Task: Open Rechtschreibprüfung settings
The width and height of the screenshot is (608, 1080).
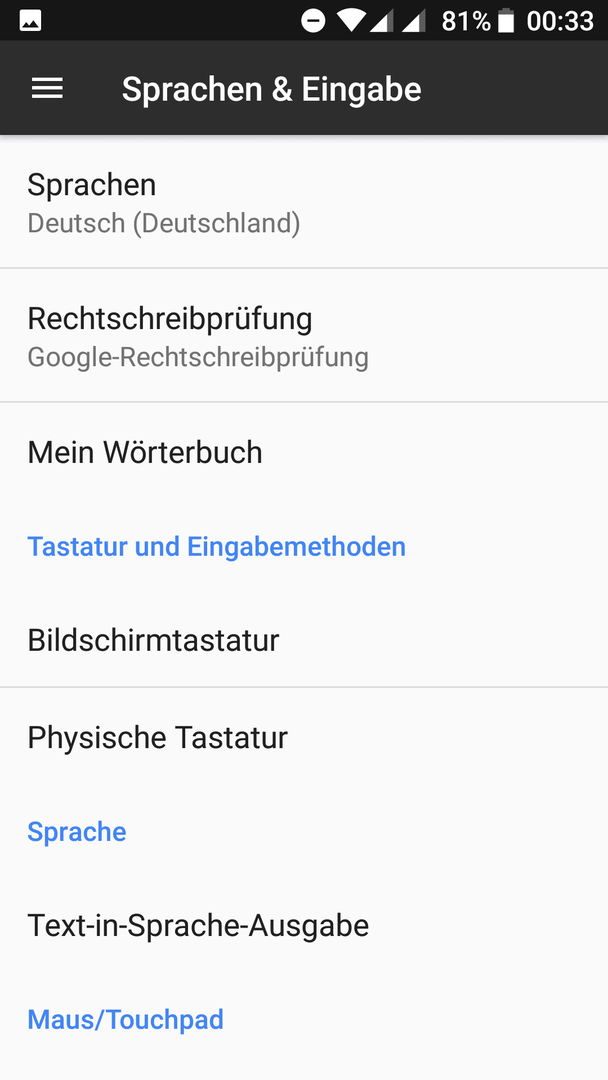Action: click(304, 335)
